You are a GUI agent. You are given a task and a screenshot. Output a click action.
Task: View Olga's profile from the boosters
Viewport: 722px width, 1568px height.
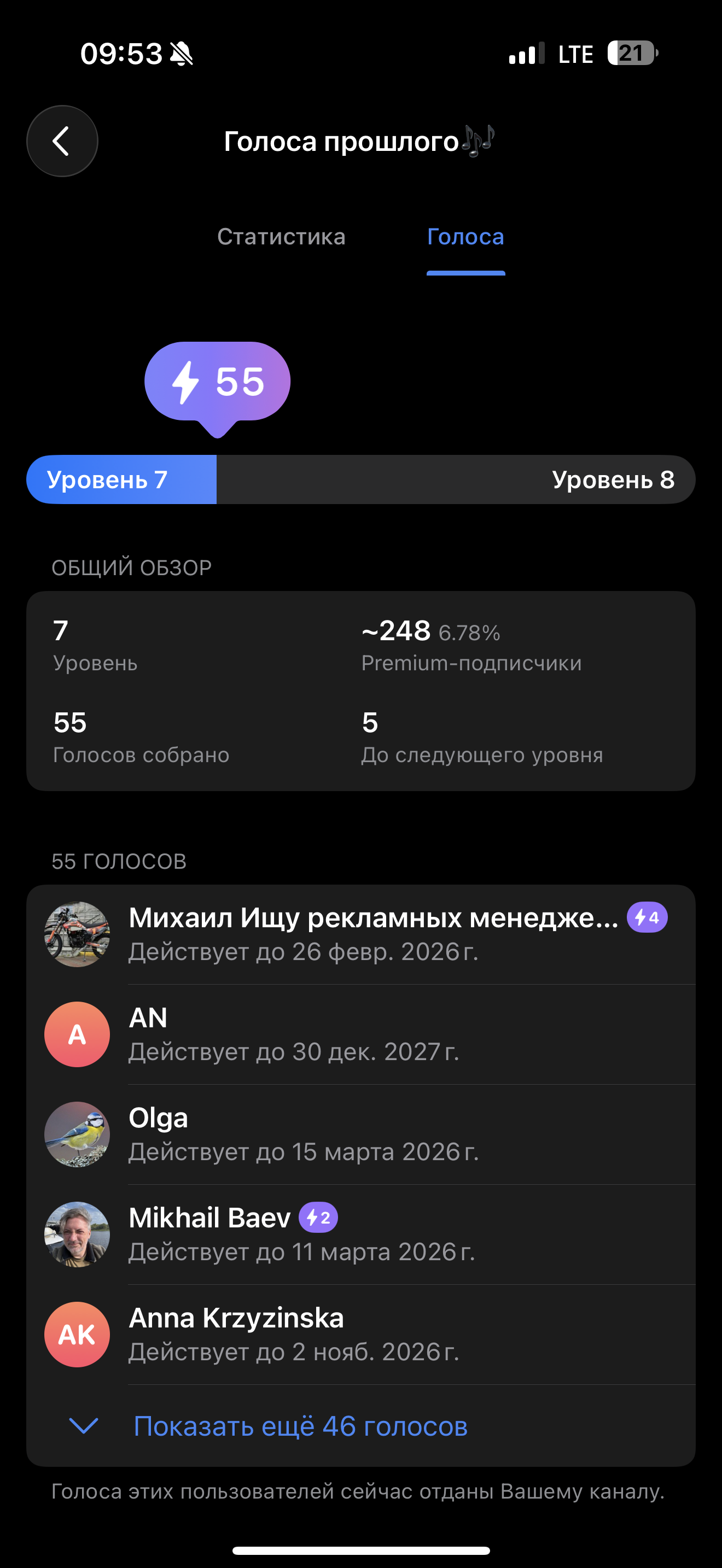click(360, 1134)
